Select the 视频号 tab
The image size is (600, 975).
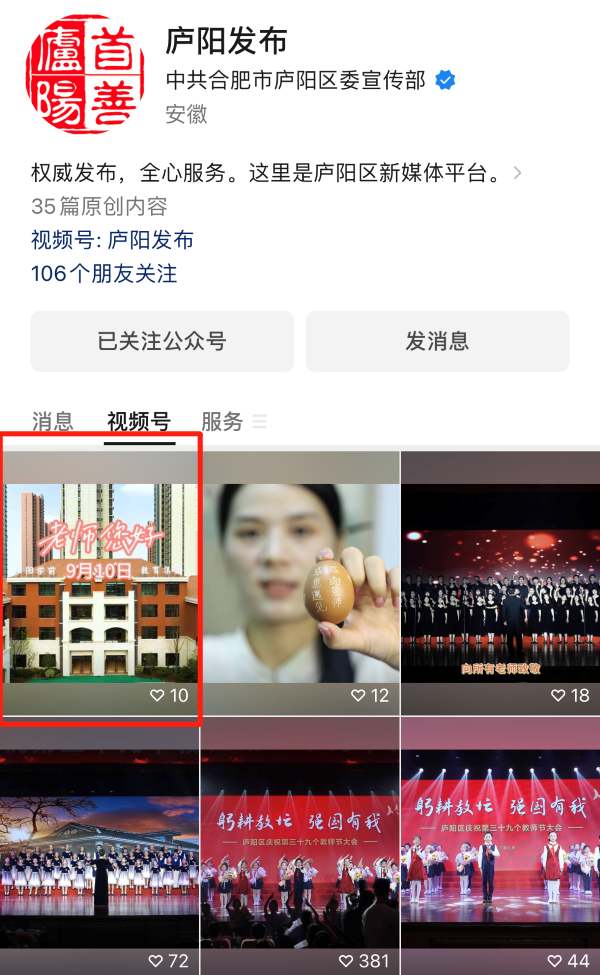(139, 422)
